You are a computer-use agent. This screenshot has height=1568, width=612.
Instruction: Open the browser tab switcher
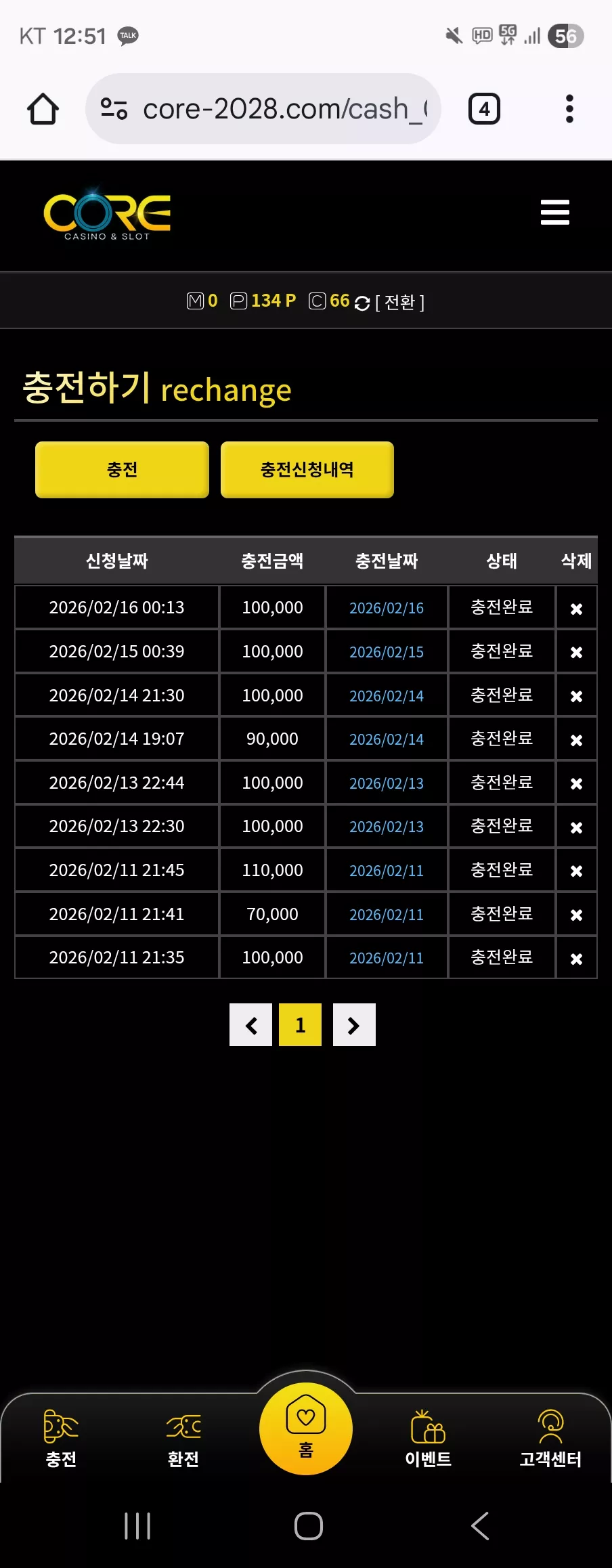[x=484, y=108]
